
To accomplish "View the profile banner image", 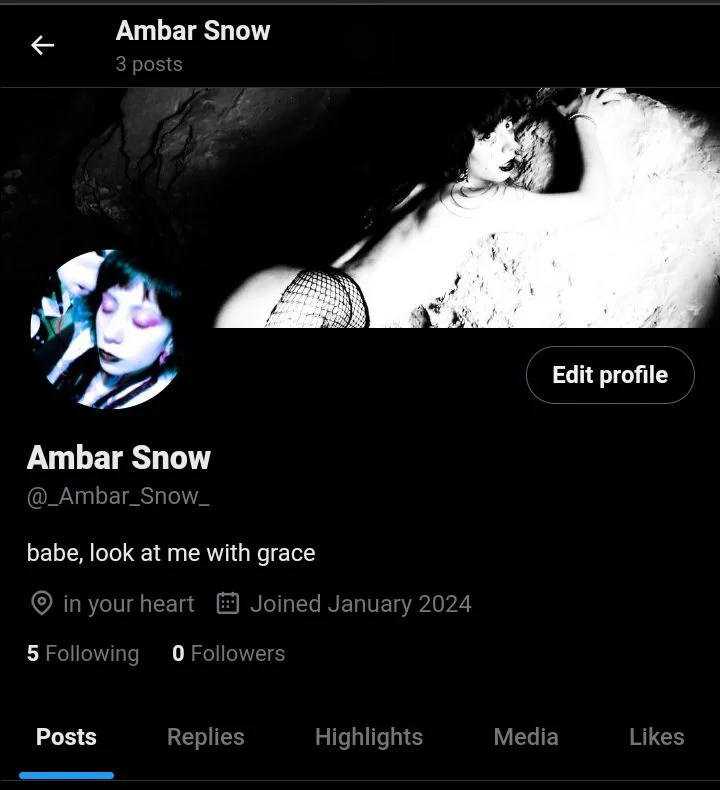I will tap(450, 200).
